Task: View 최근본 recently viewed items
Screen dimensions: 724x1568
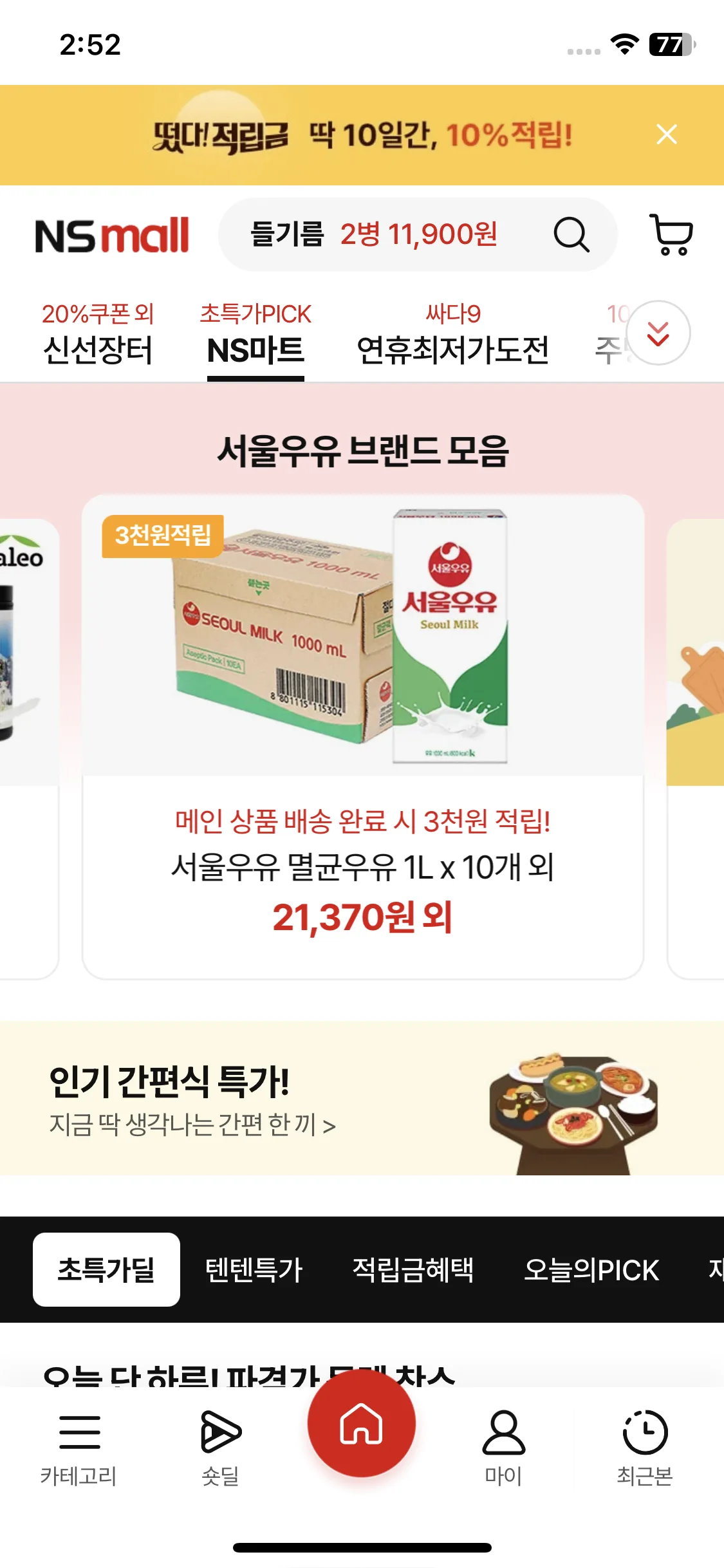Action: [x=645, y=1448]
